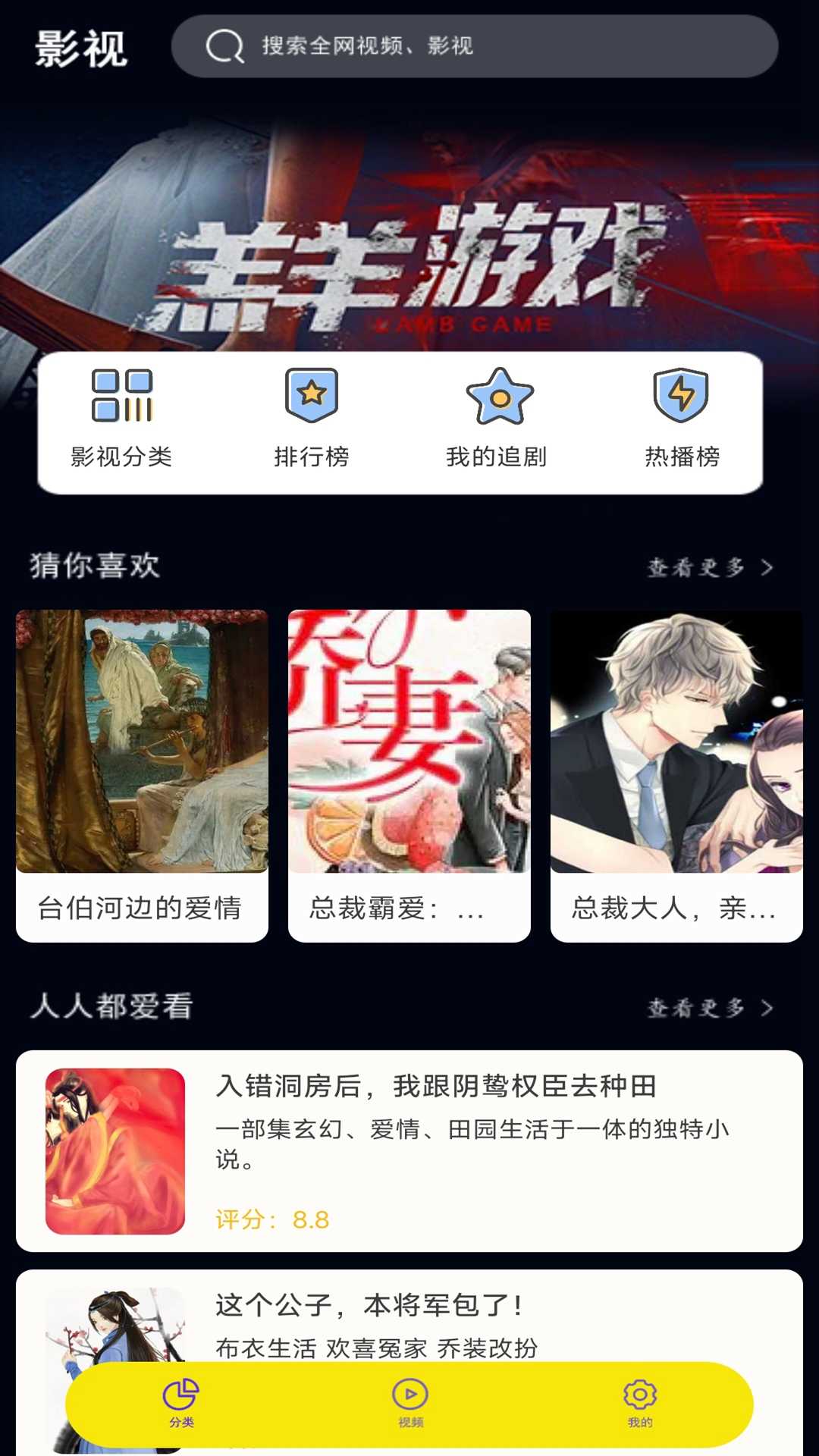
Task: Open the 热播榜 hot list
Action: (x=681, y=419)
